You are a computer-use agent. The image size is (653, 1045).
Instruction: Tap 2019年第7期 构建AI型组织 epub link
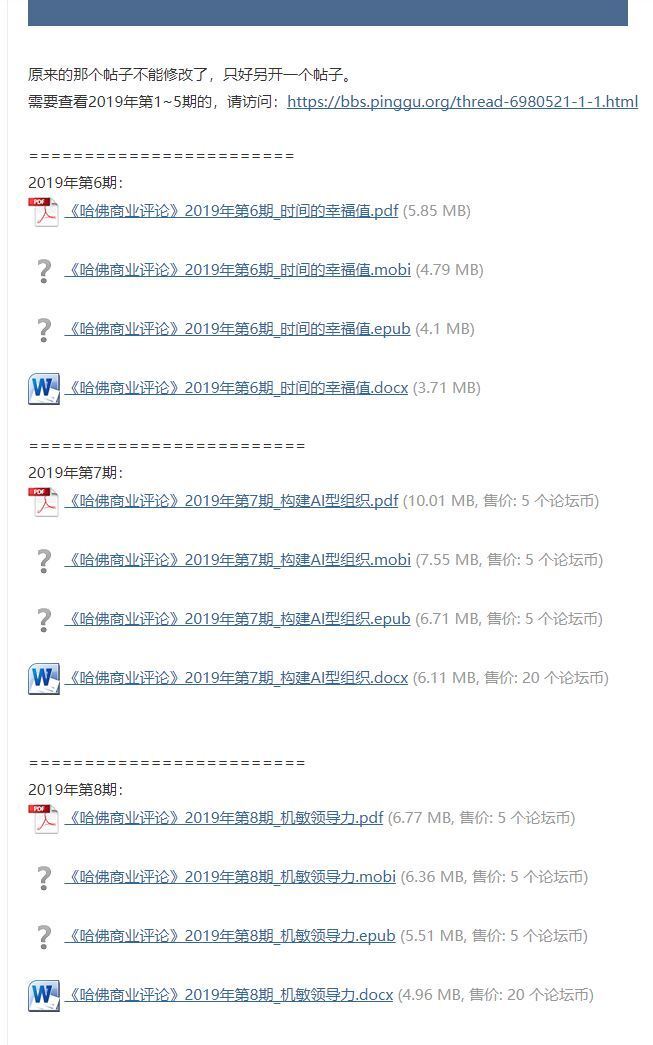click(238, 619)
